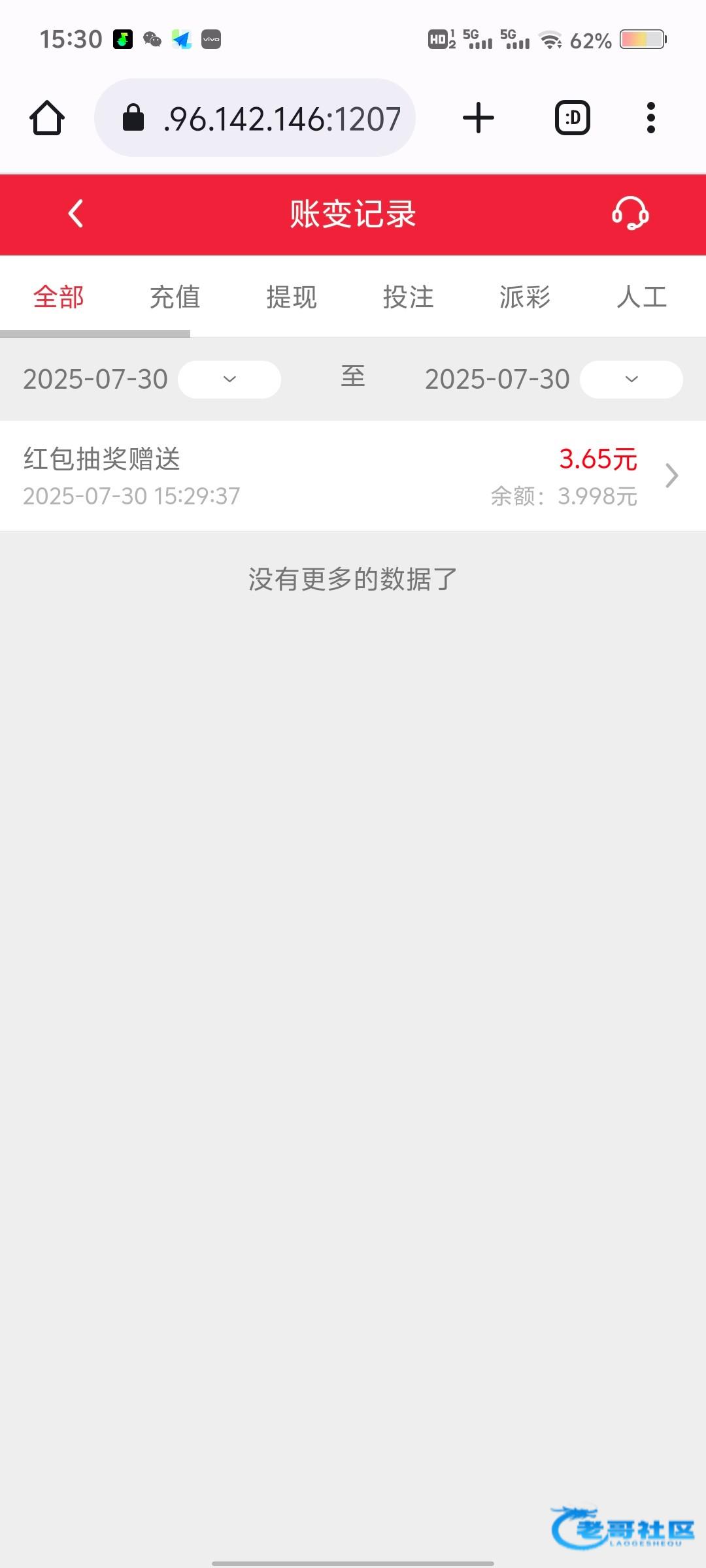Switch to the 派彩 tab
Image resolution: width=706 pixels, height=1568 pixels.
click(x=525, y=297)
